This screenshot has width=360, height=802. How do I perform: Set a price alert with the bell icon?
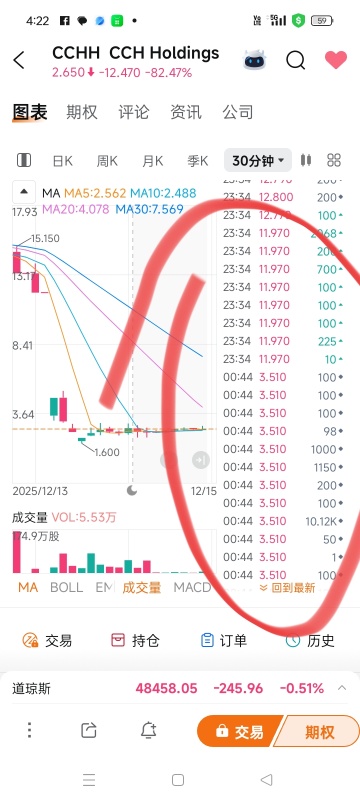pos(148,730)
